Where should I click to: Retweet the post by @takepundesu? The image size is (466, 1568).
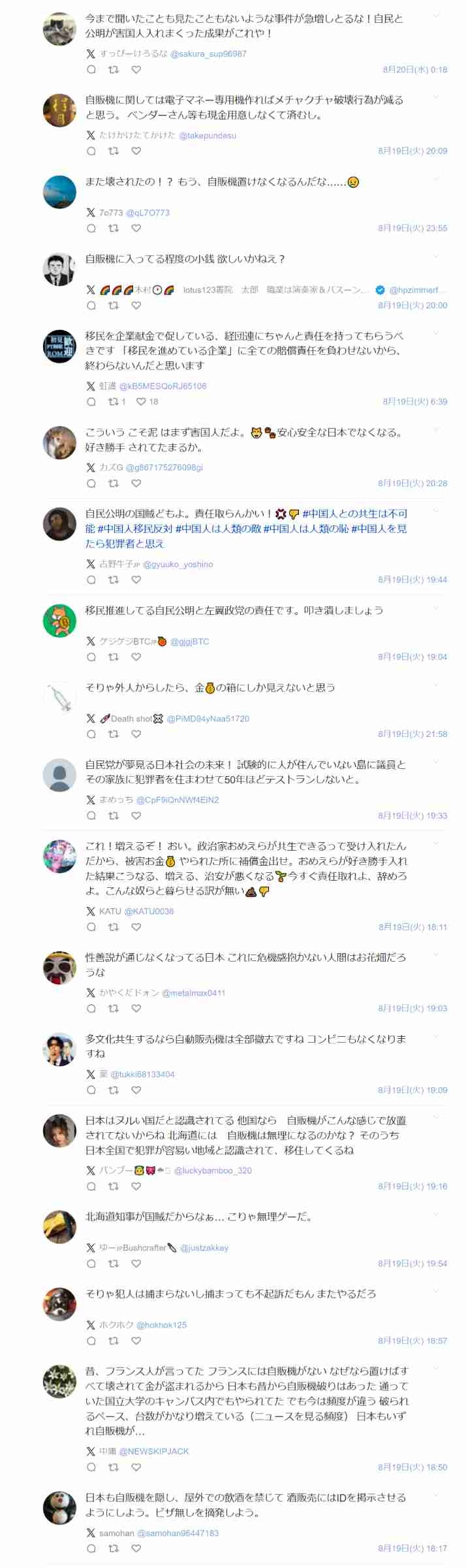point(114,151)
